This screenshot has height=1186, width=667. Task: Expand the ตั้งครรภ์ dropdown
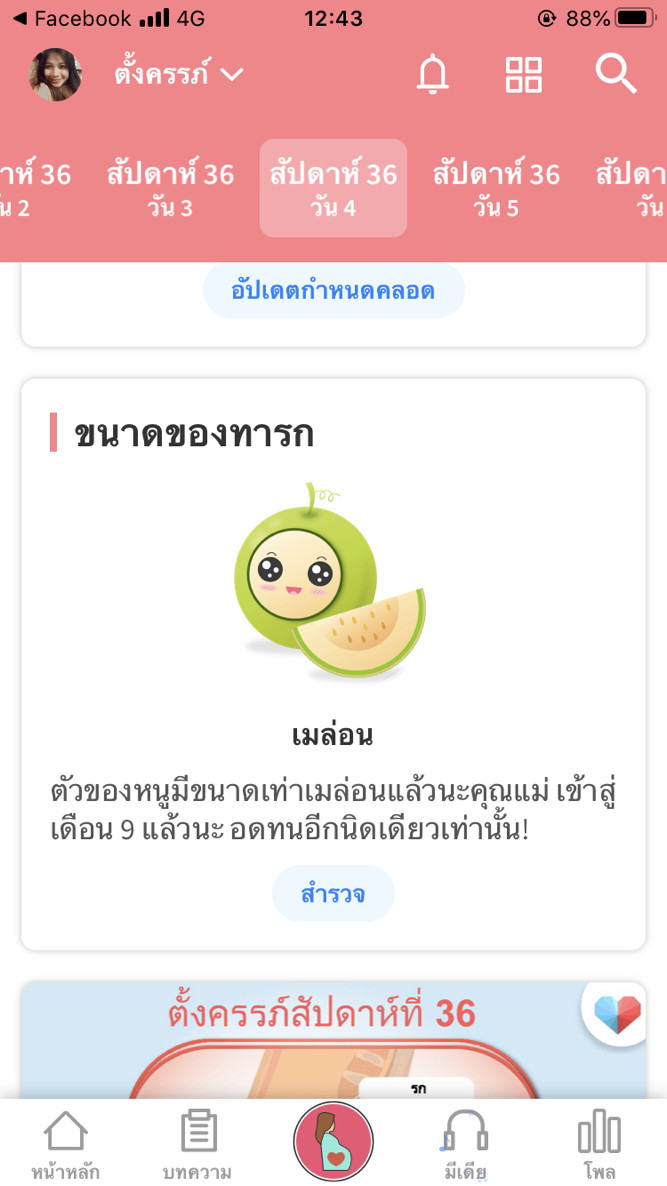coord(178,74)
